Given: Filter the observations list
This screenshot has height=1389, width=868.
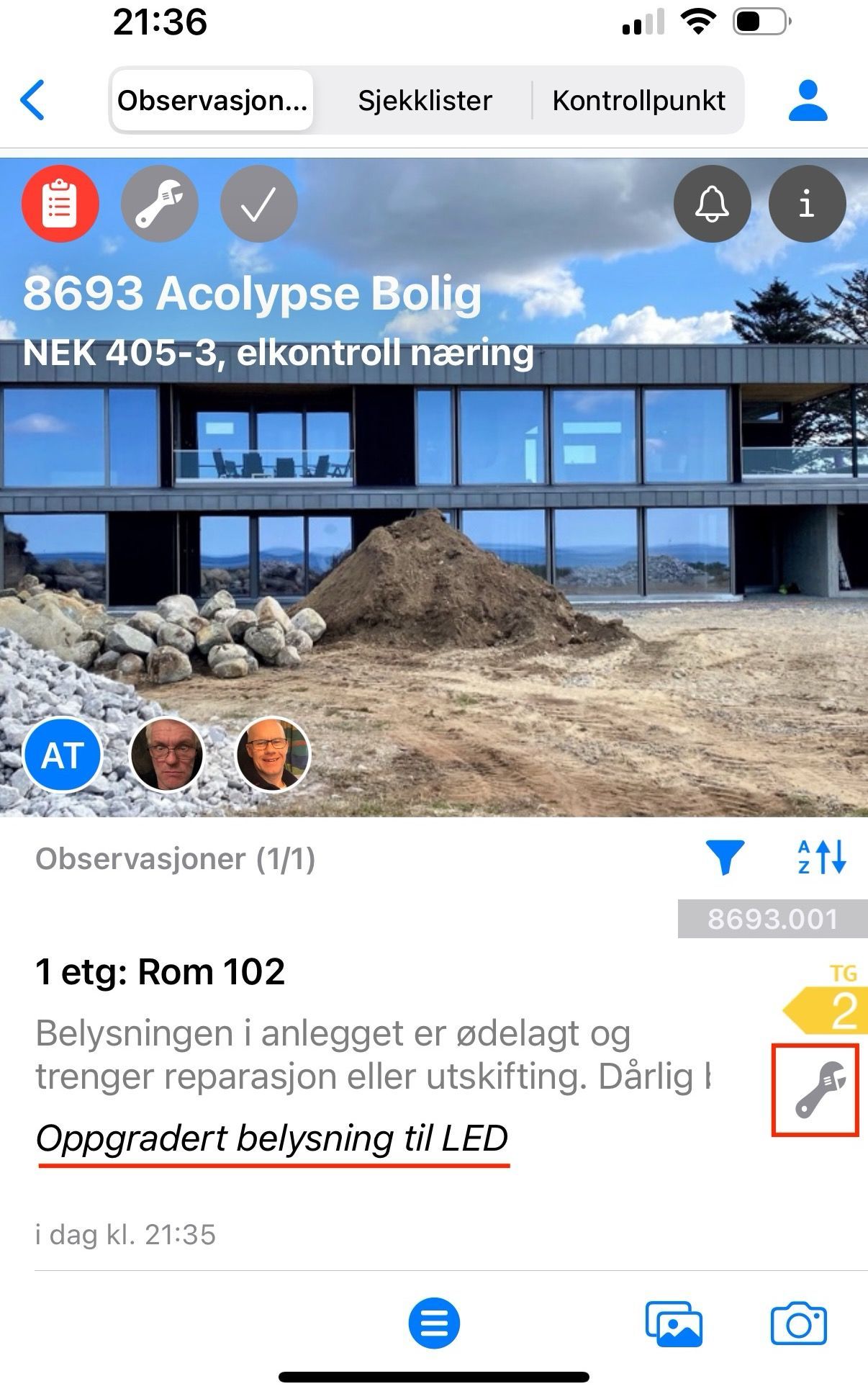Looking at the screenshot, I should click(725, 858).
